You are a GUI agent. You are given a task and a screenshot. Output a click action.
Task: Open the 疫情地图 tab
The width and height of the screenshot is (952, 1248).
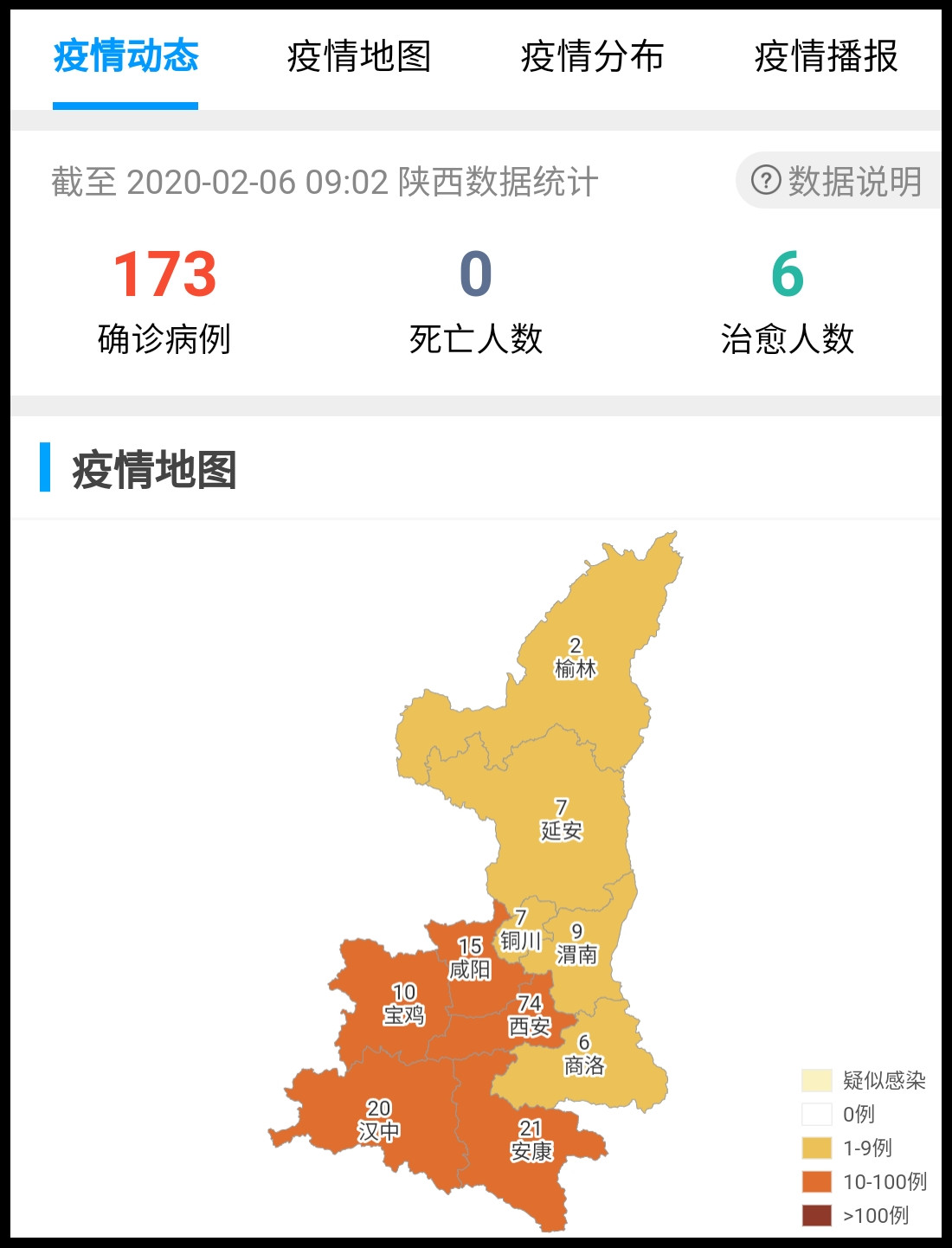point(359,57)
